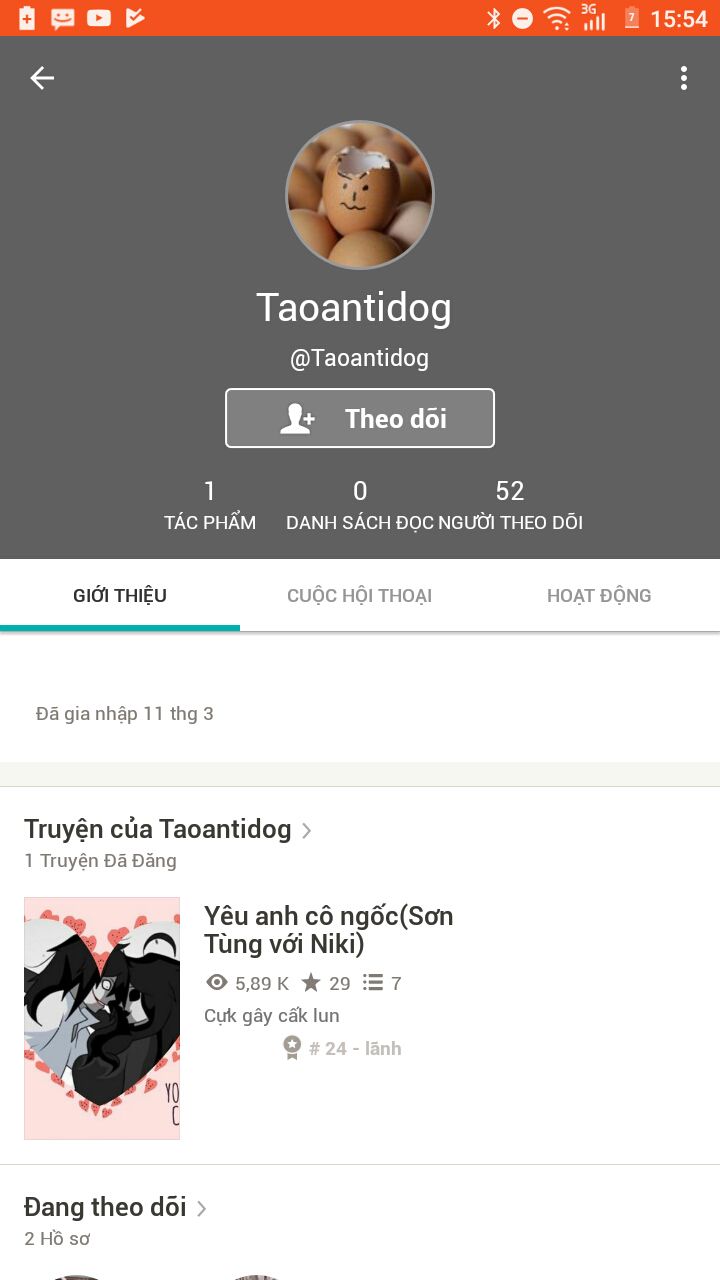Switch to the Cuộc hội thoại tab
The width and height of the screenshot is (720, 1280).
[x=360, y=596]
